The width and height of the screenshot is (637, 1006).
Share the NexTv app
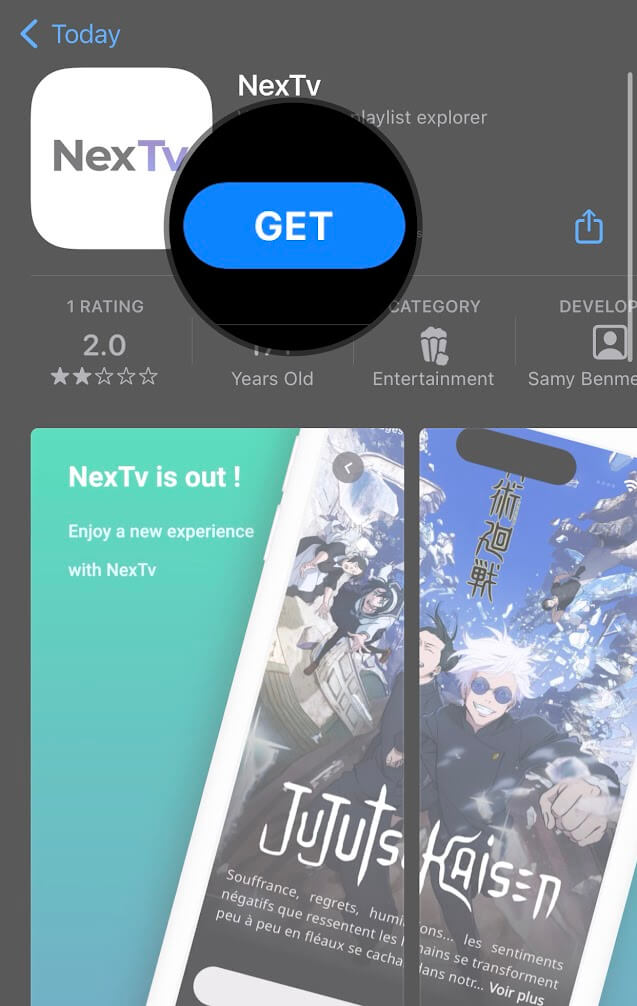[589, 226]
